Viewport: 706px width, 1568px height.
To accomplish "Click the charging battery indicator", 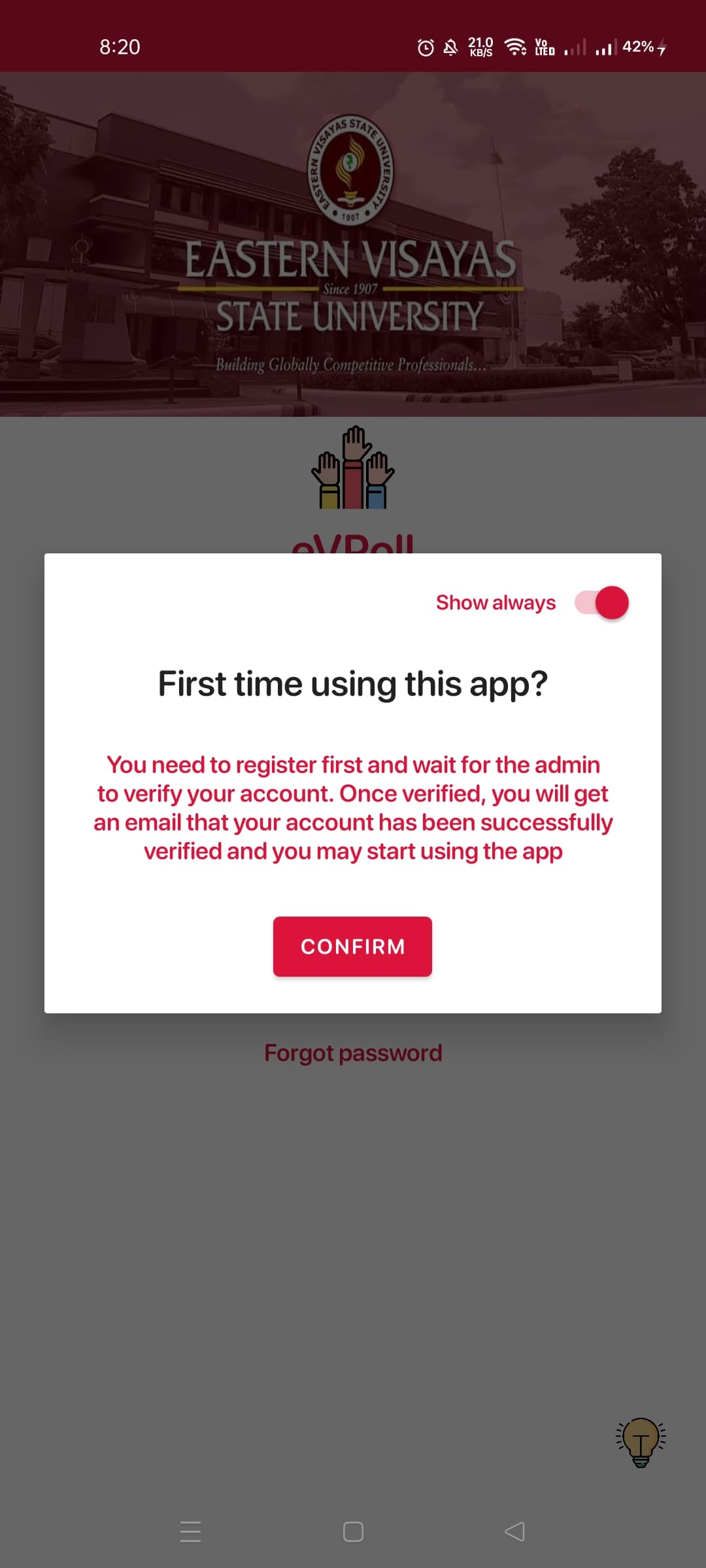I will point(662,47).
